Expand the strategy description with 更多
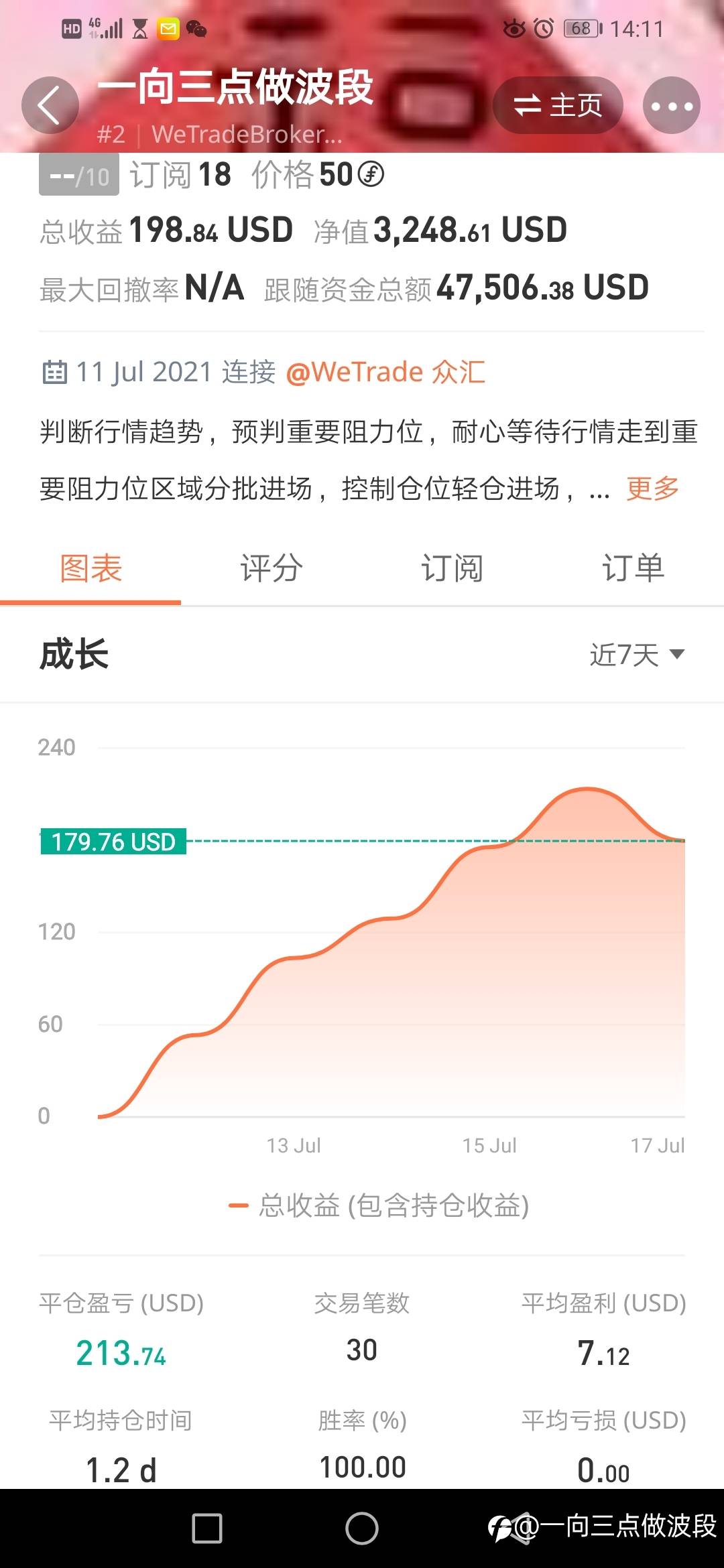The width and height of the screenshot is (724, 1568). pyautogui.click(x=652, y=488)
